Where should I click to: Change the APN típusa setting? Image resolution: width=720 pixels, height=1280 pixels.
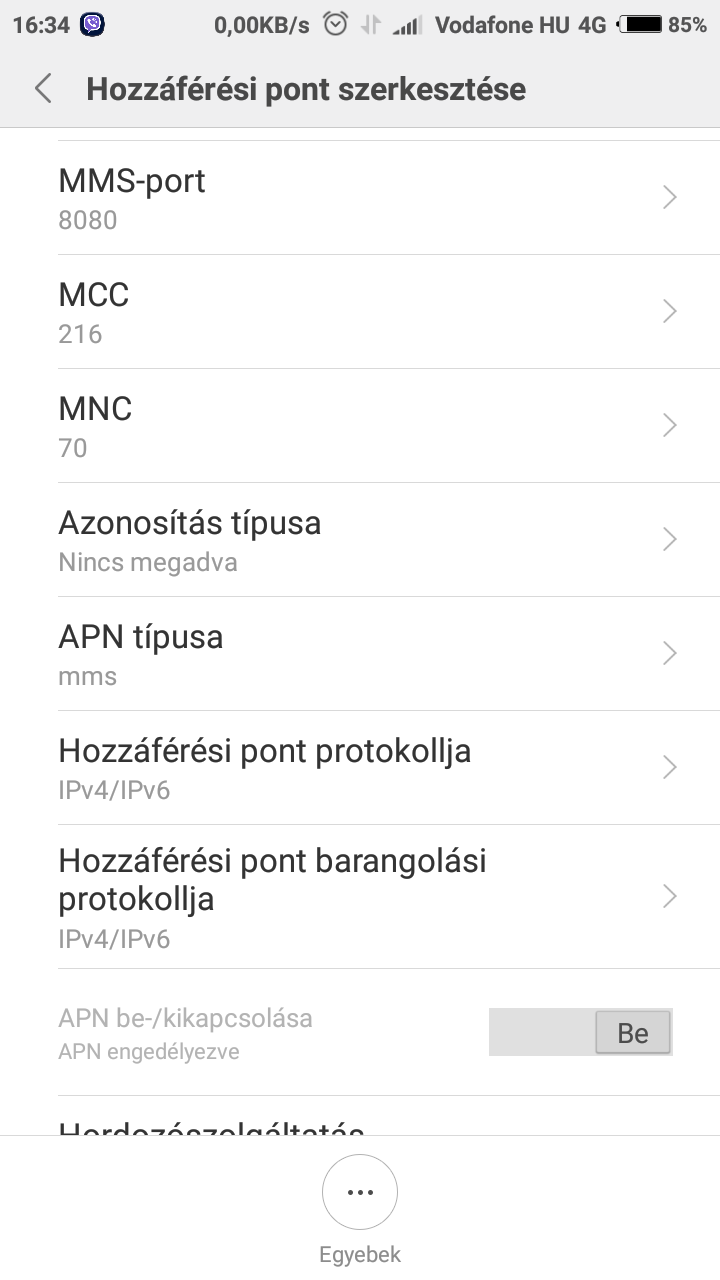tap(360, 654)
